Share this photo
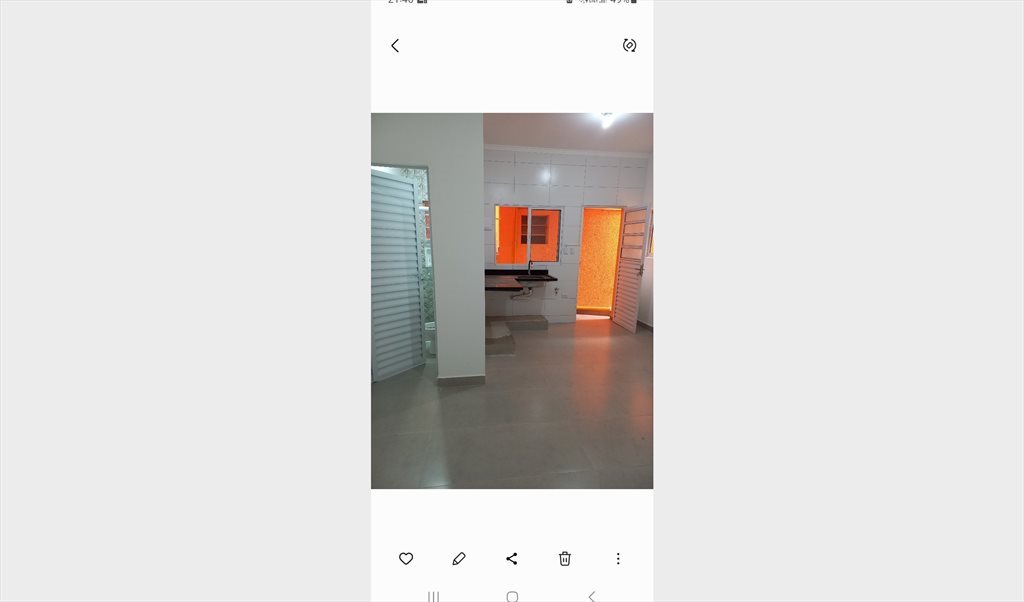 (512, 559)
